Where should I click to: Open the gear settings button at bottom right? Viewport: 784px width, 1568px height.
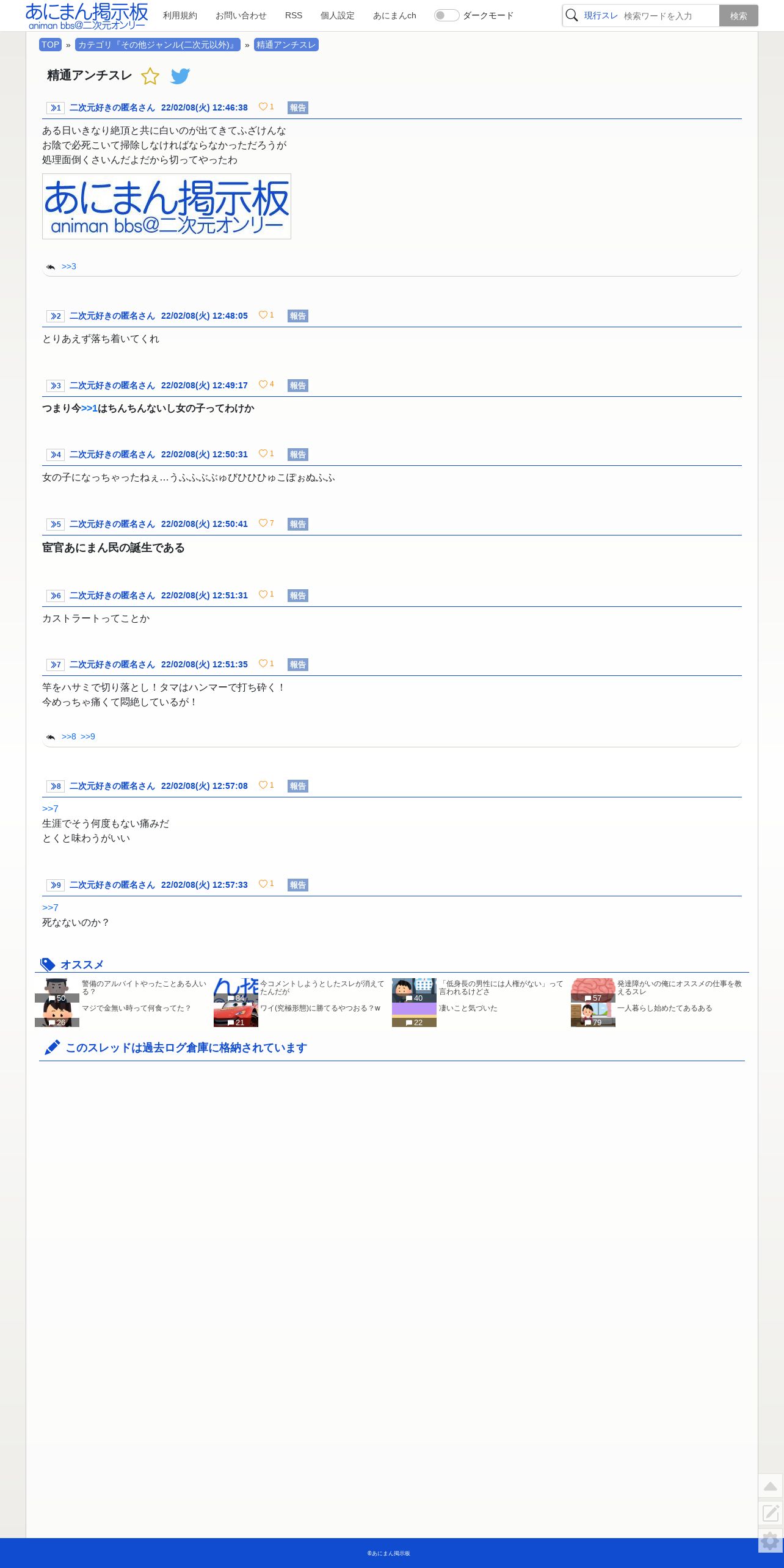click(771, 1541)
